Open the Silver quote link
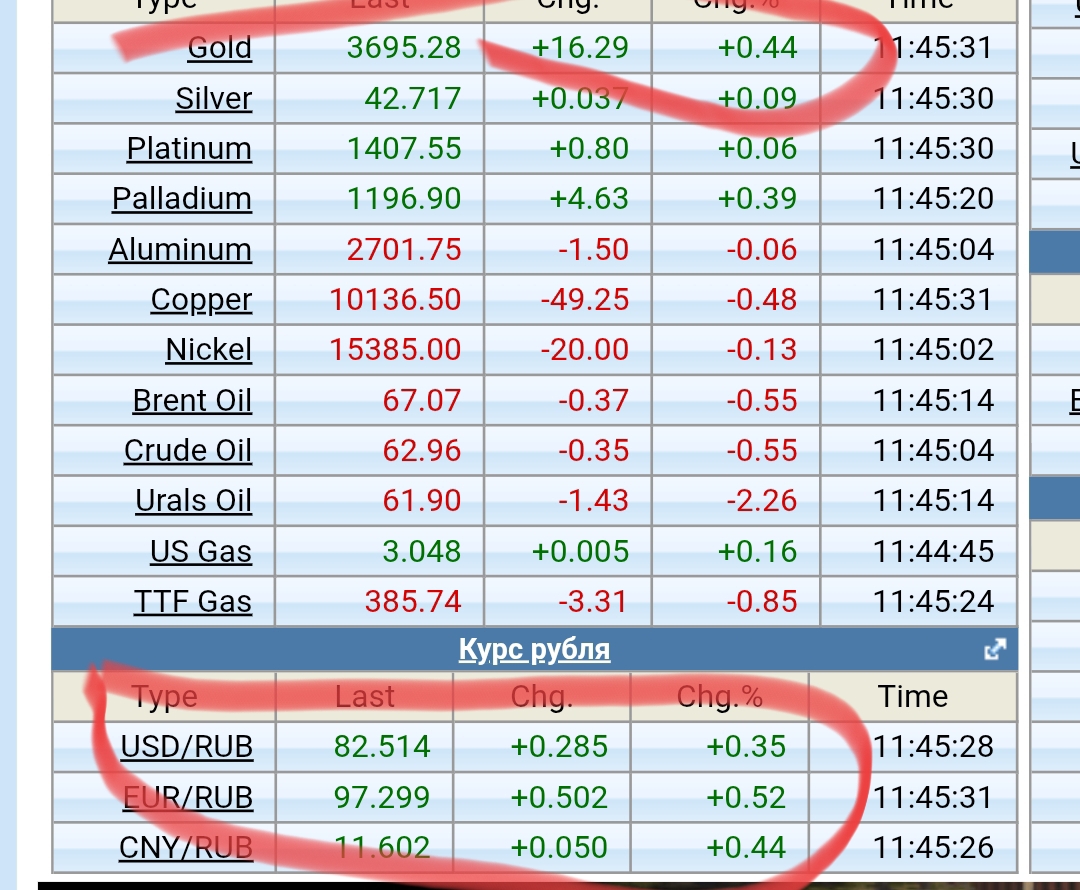Viewport: 1080px width, 890px height. pos(213,99)
